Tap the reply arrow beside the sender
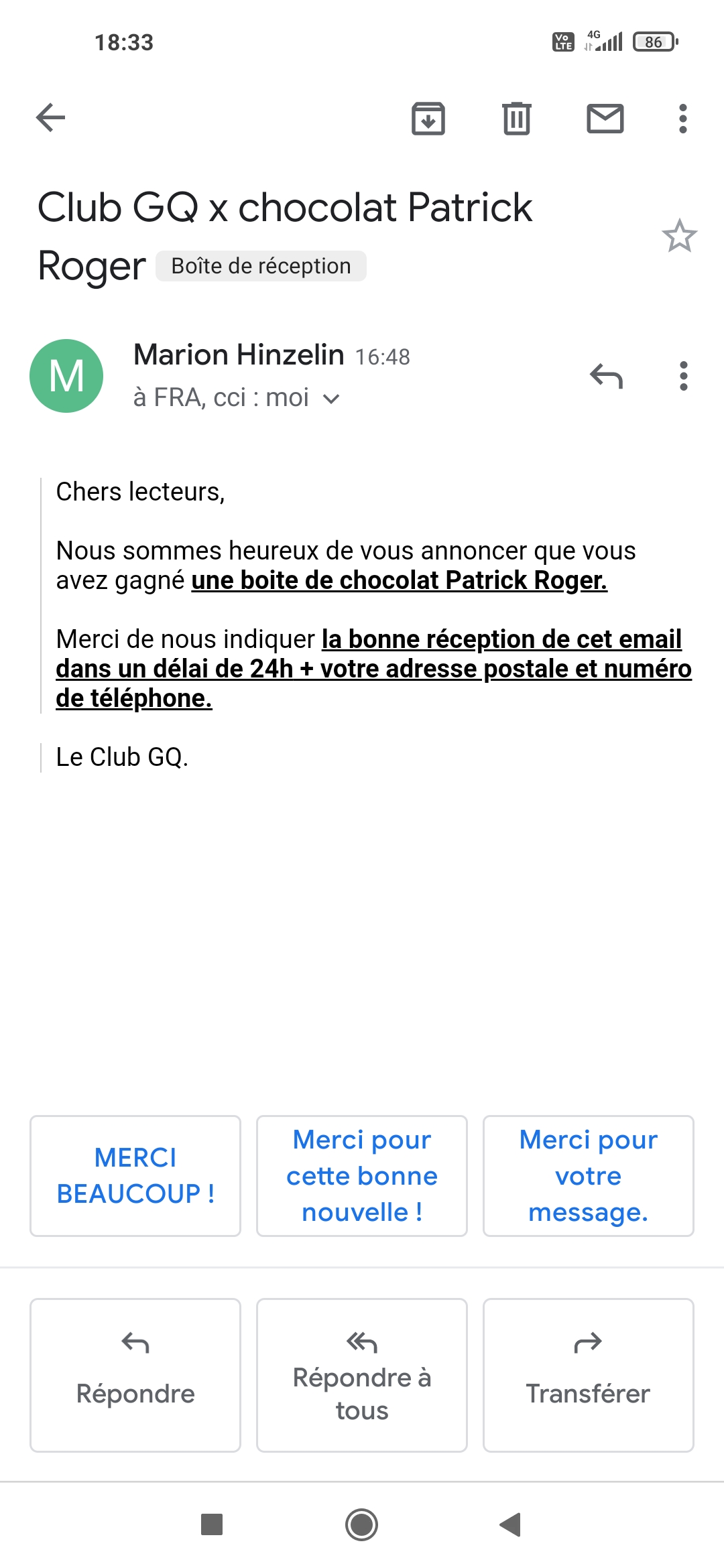 607,376
